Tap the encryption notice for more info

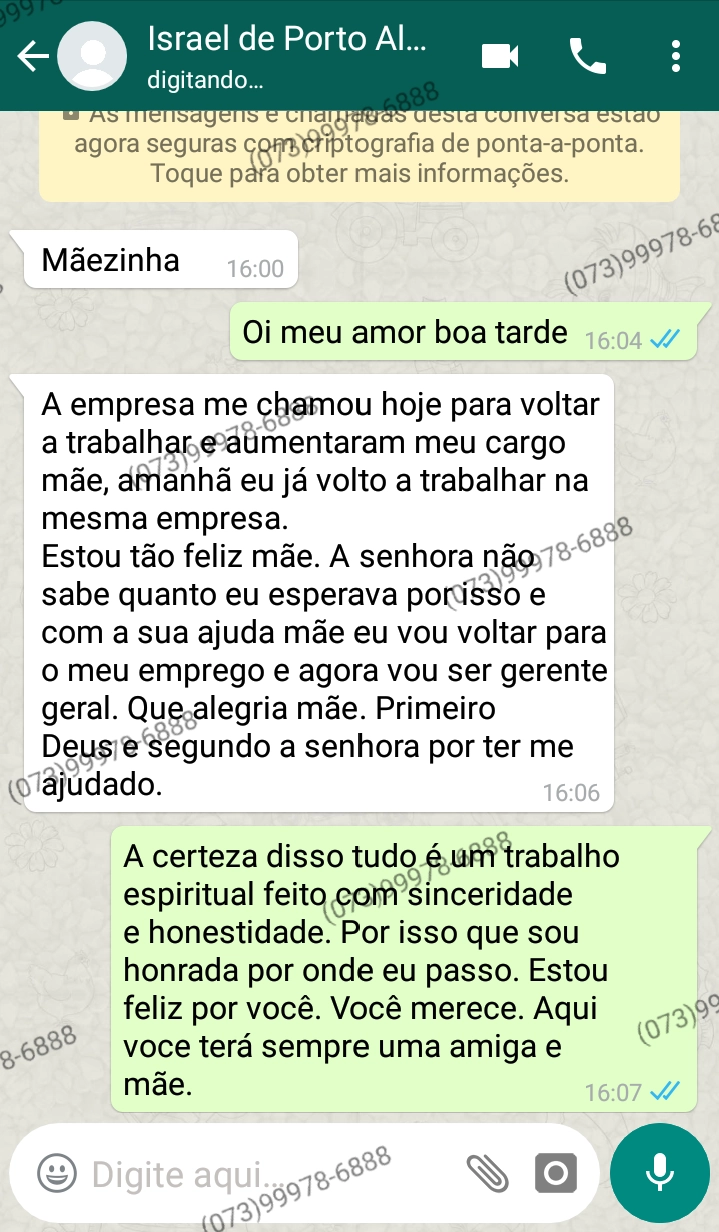(359, 150)
